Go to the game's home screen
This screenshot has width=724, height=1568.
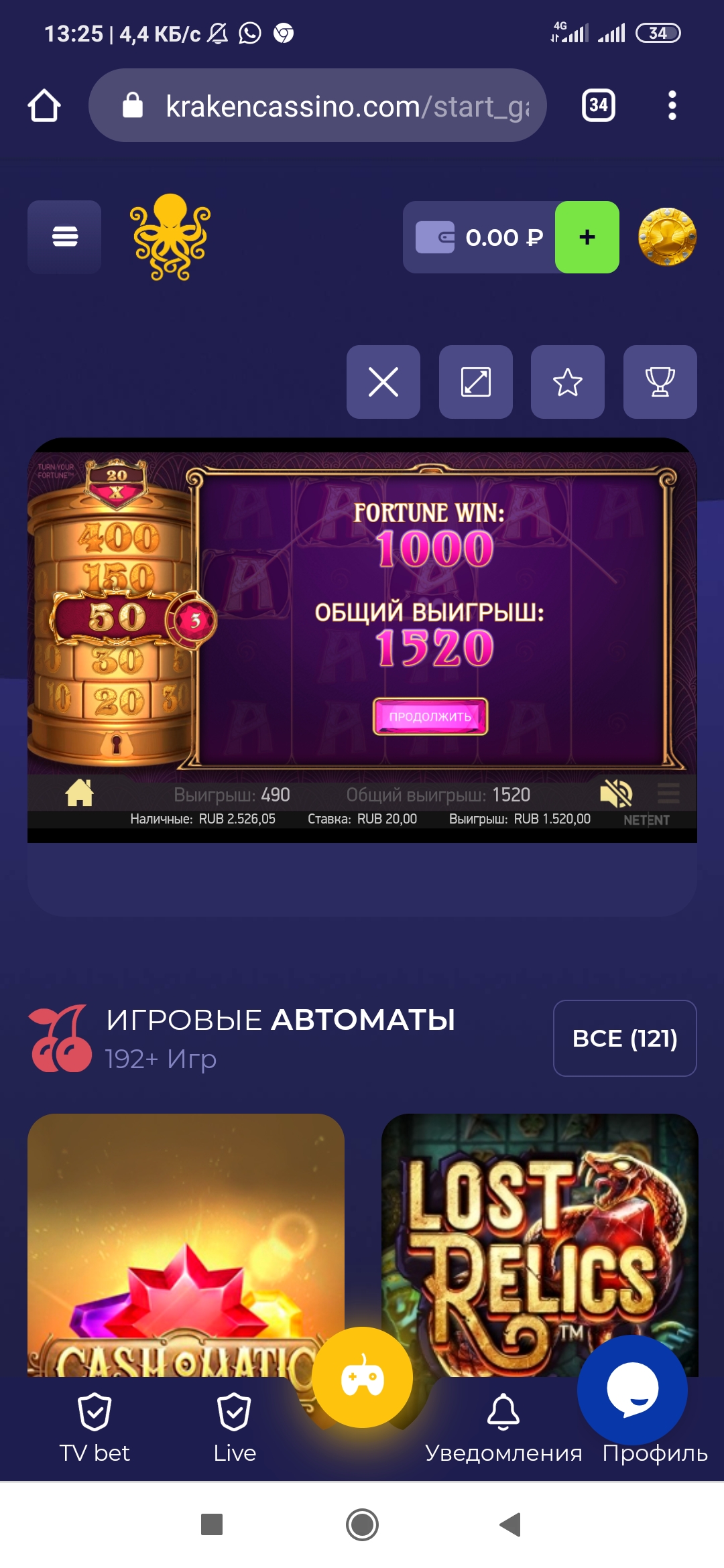pos(79,793)
